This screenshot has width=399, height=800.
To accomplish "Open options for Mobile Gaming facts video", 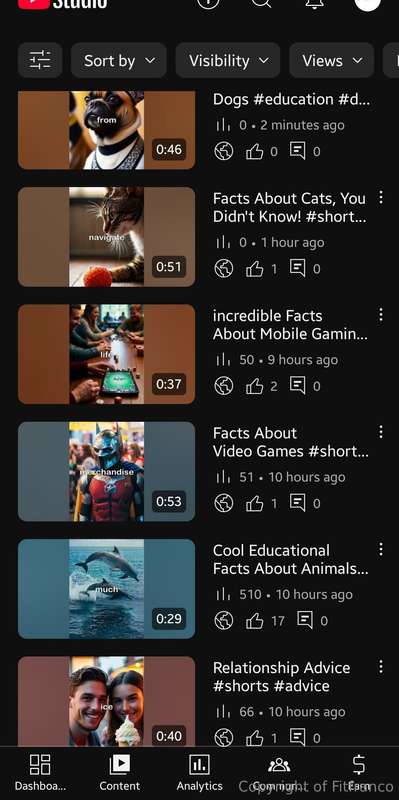I will [x=381, y=315].
